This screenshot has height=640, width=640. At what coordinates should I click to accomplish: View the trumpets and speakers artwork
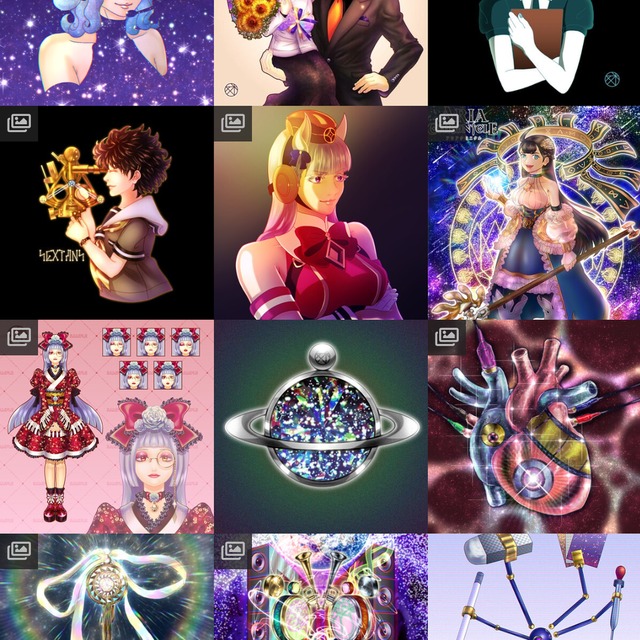pyautogui.click(x=320, y=588)
